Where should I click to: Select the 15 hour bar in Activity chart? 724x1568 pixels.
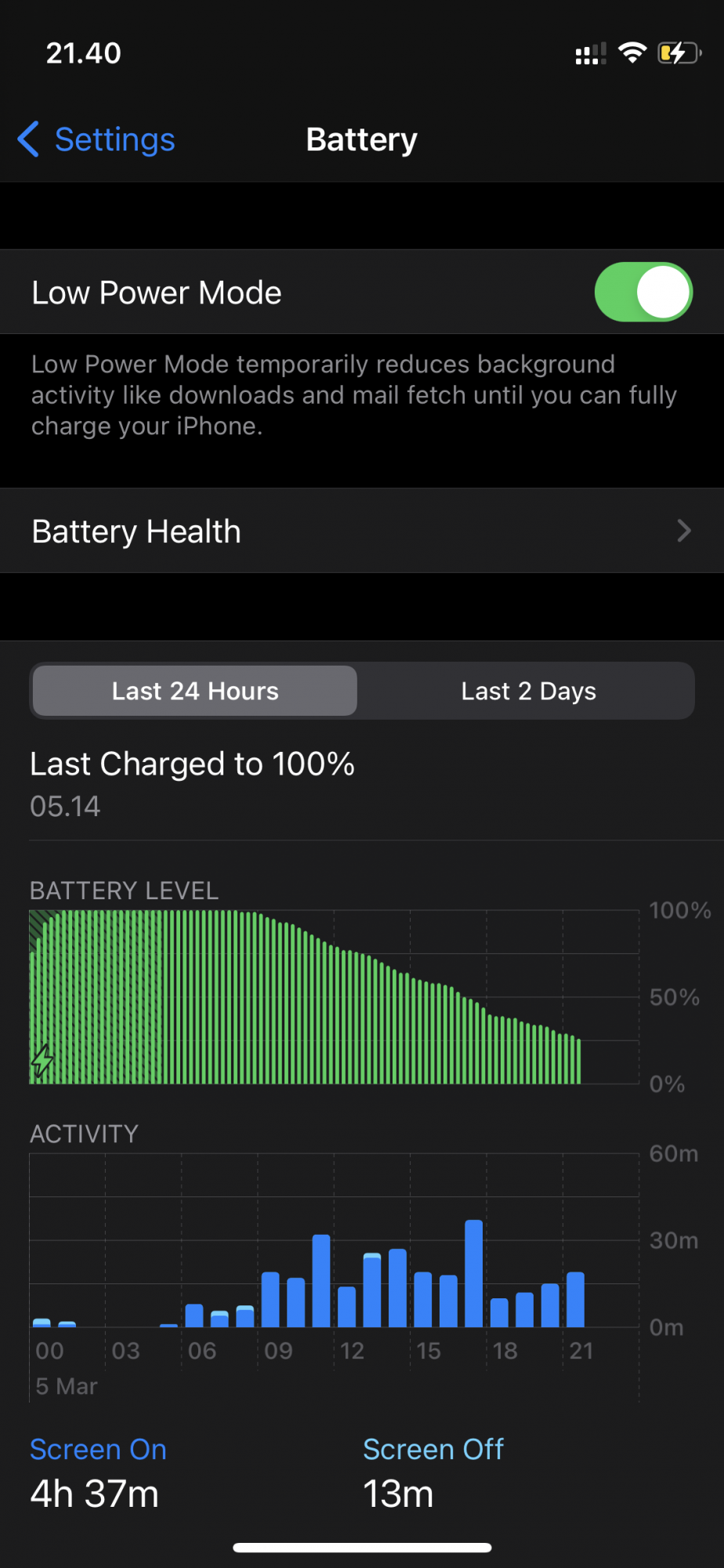coord(423,1300)
